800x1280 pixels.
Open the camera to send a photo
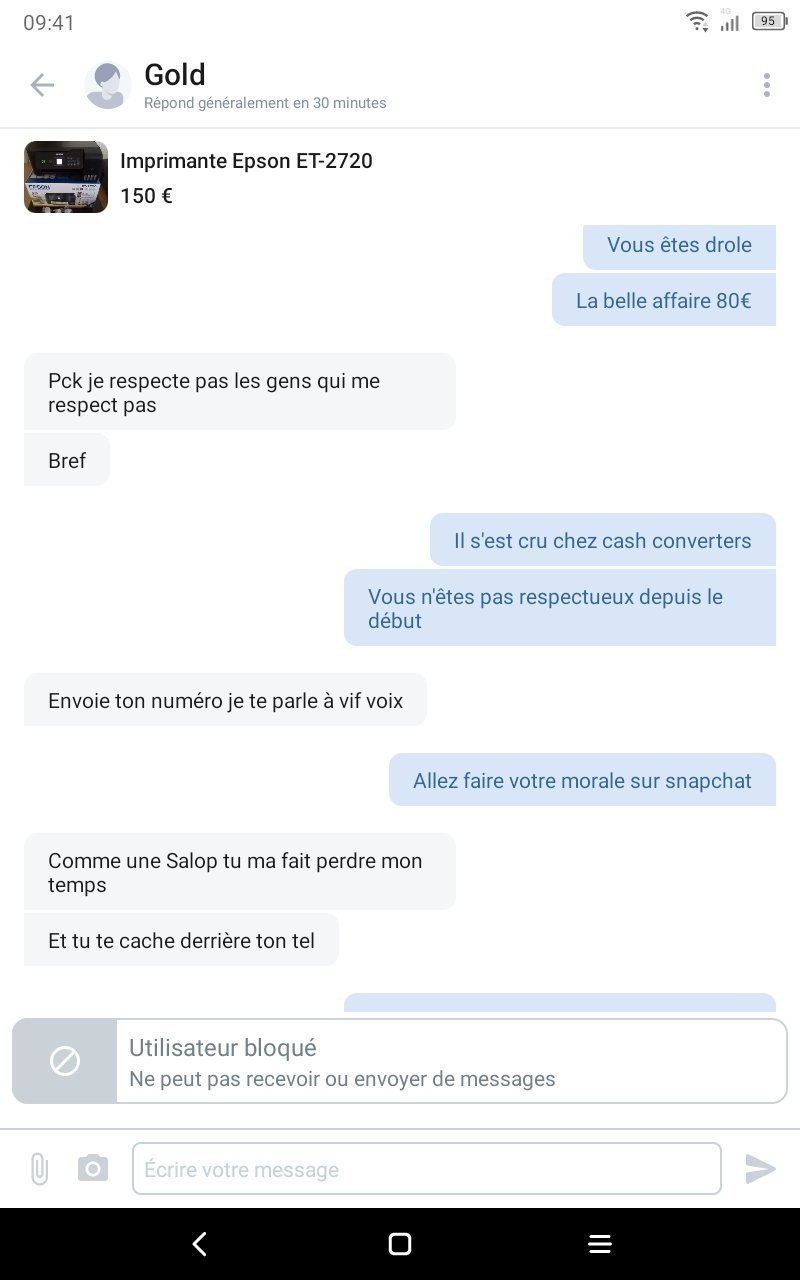click(93, 1168)
